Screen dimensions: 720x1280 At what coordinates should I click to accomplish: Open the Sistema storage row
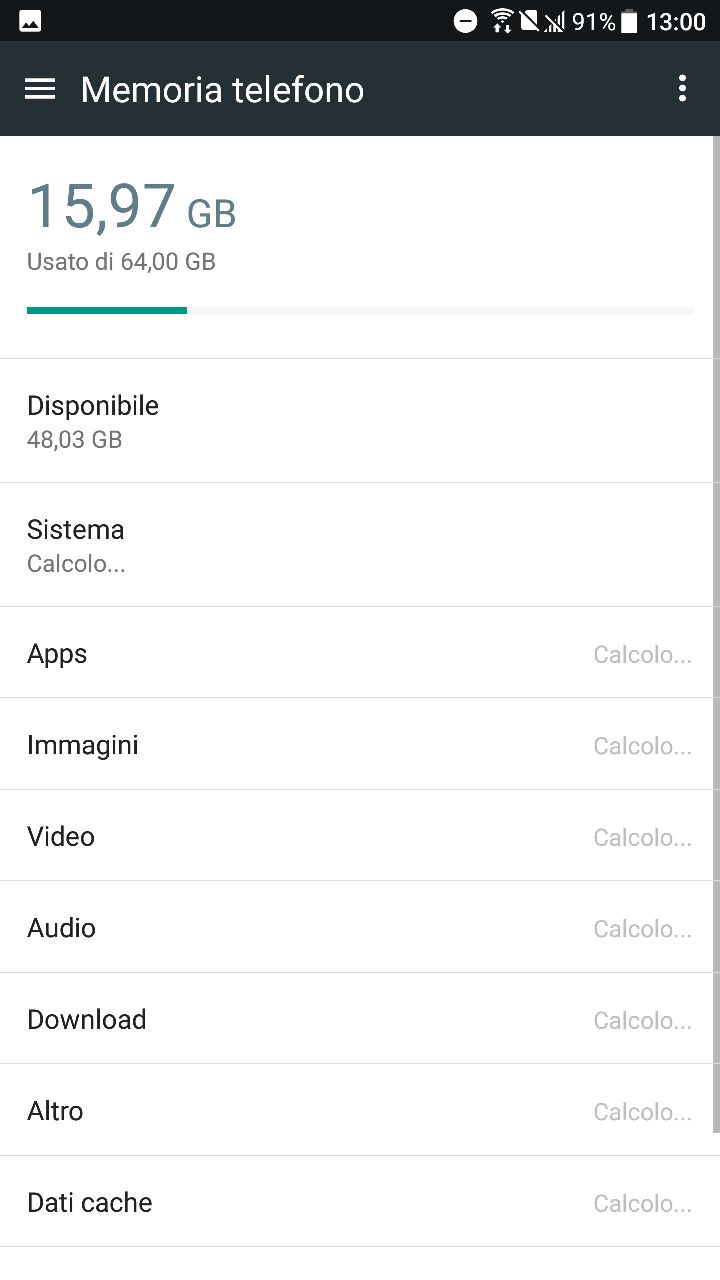[x=358, y=545]
